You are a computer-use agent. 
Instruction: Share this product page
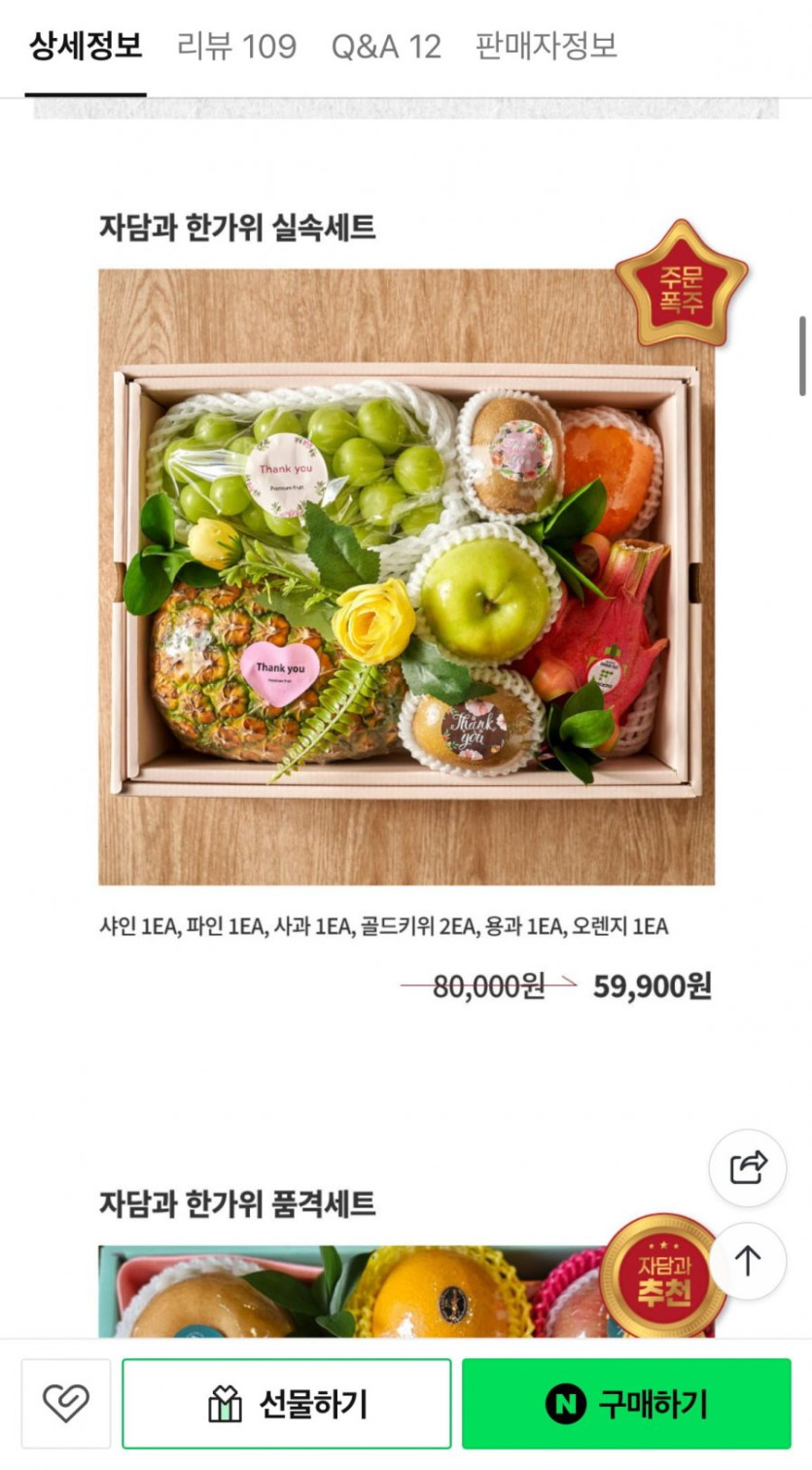pyautogui.click(x=747, y=1167)
